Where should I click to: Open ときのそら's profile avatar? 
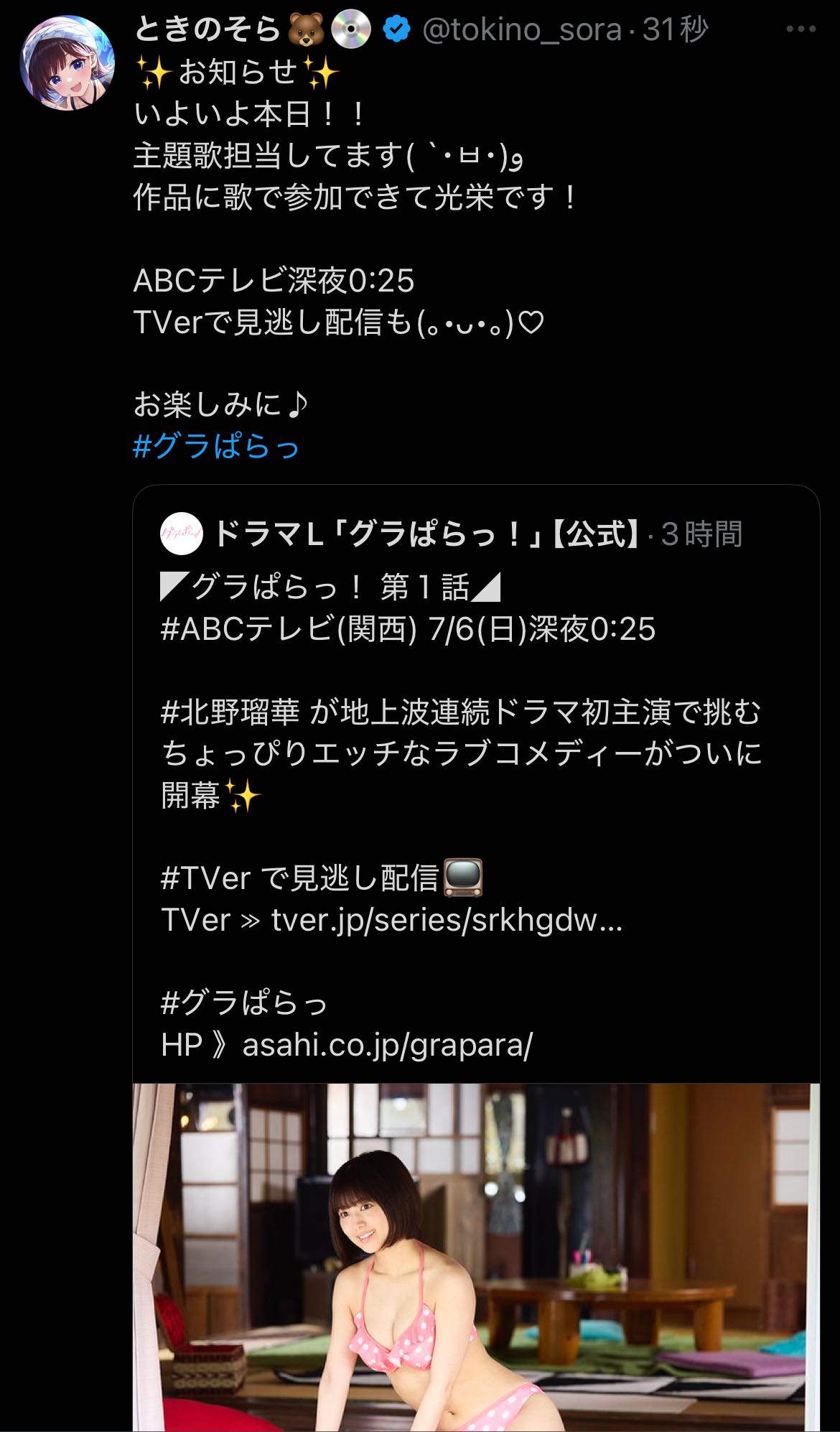[67, 63]
